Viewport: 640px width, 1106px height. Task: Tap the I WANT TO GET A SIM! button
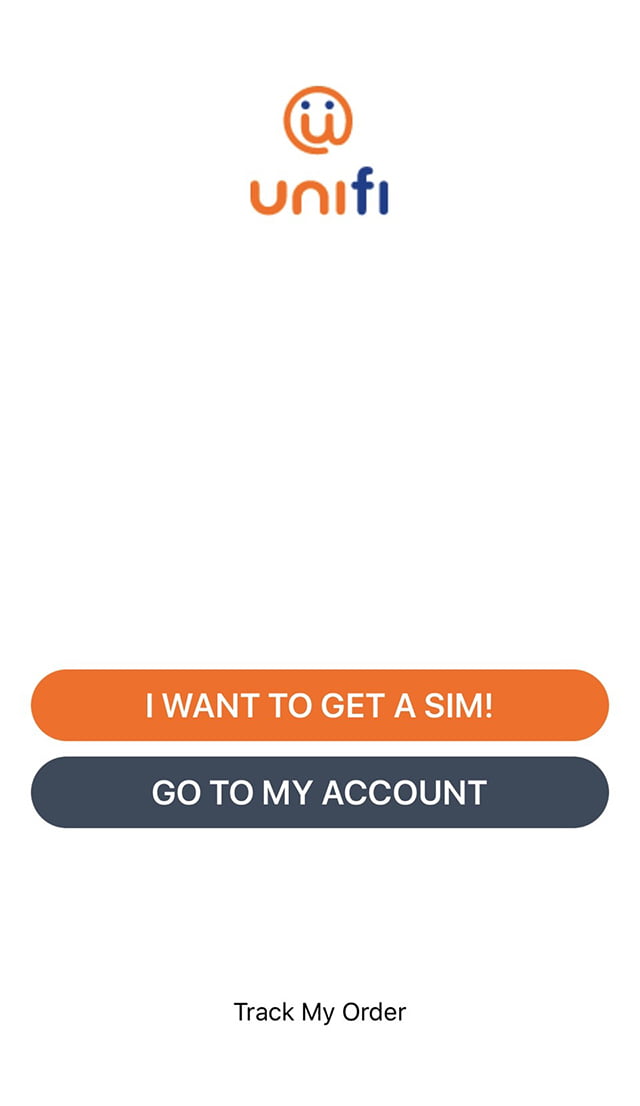[x=320, y=705]
